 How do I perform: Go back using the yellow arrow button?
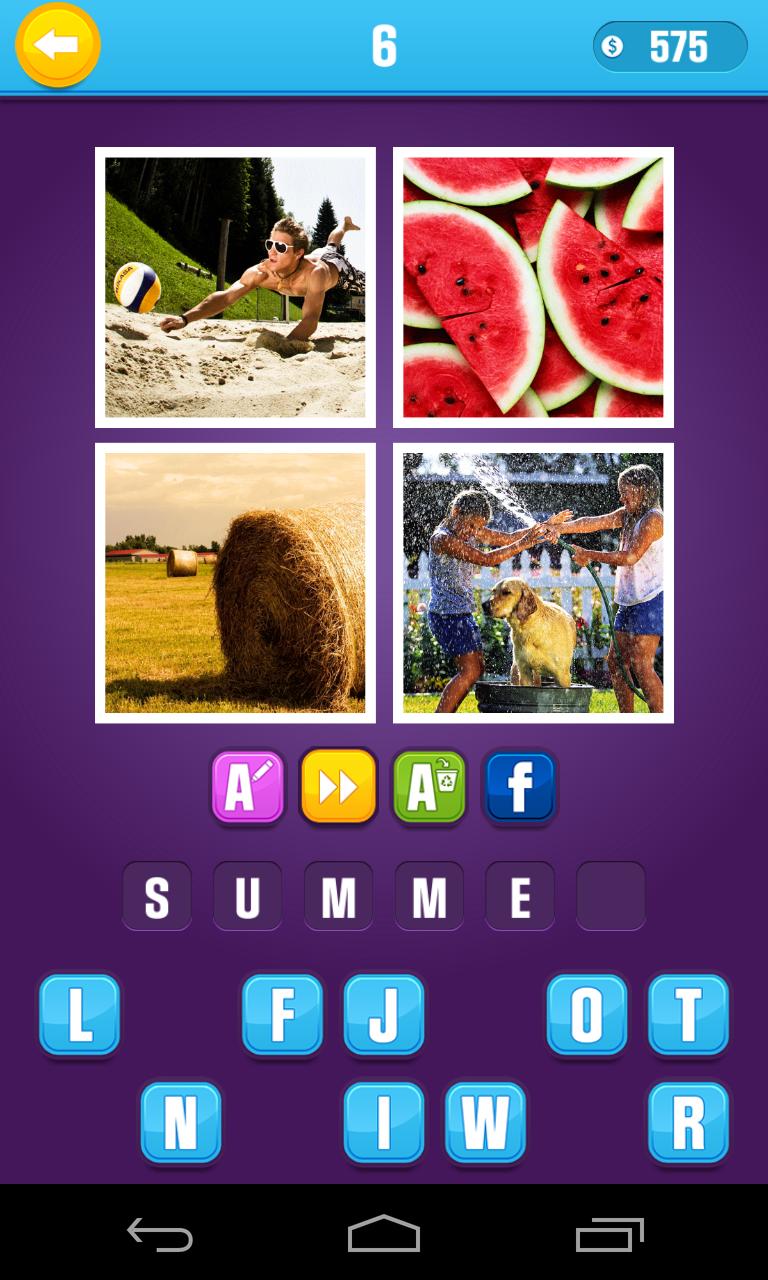point(58,45)
